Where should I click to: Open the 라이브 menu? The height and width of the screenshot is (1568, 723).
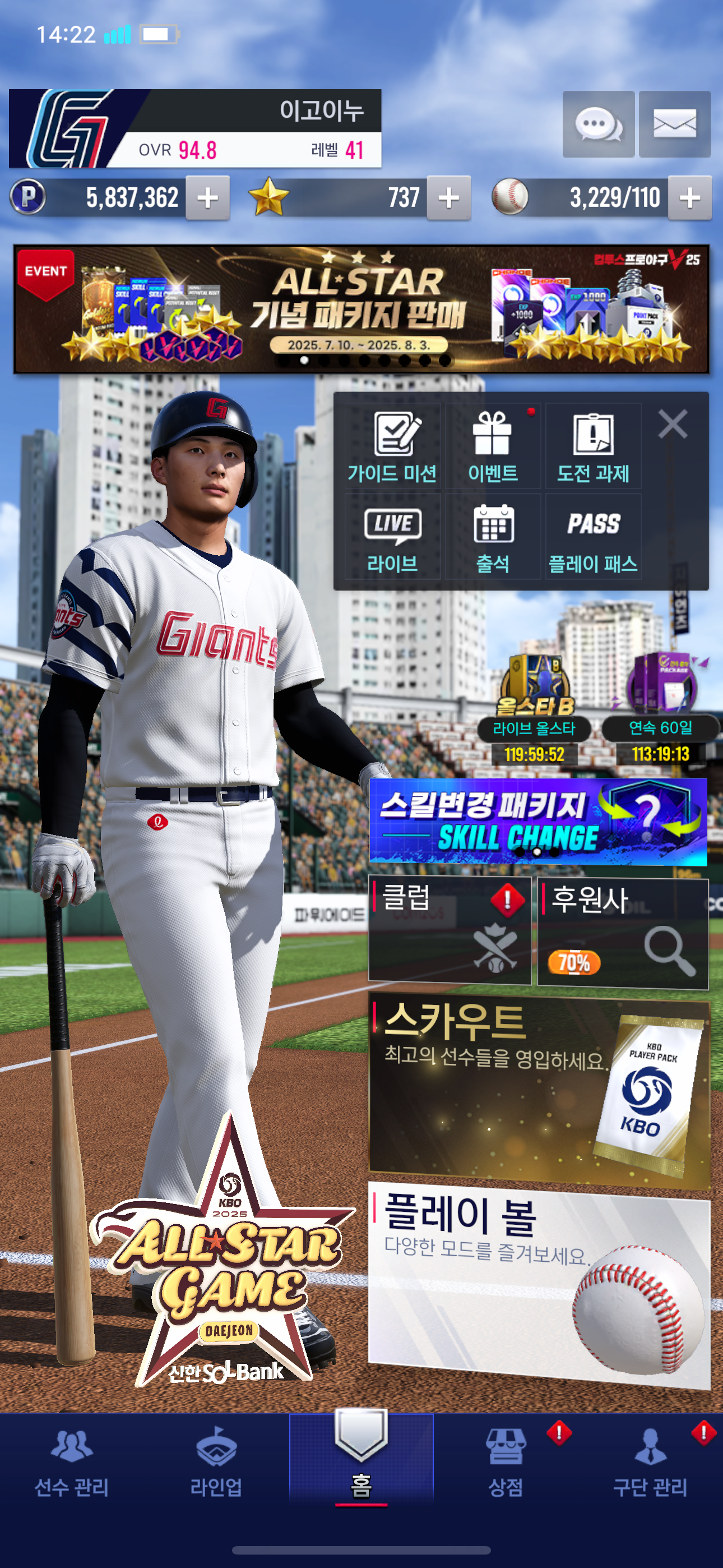pos(392,537)
